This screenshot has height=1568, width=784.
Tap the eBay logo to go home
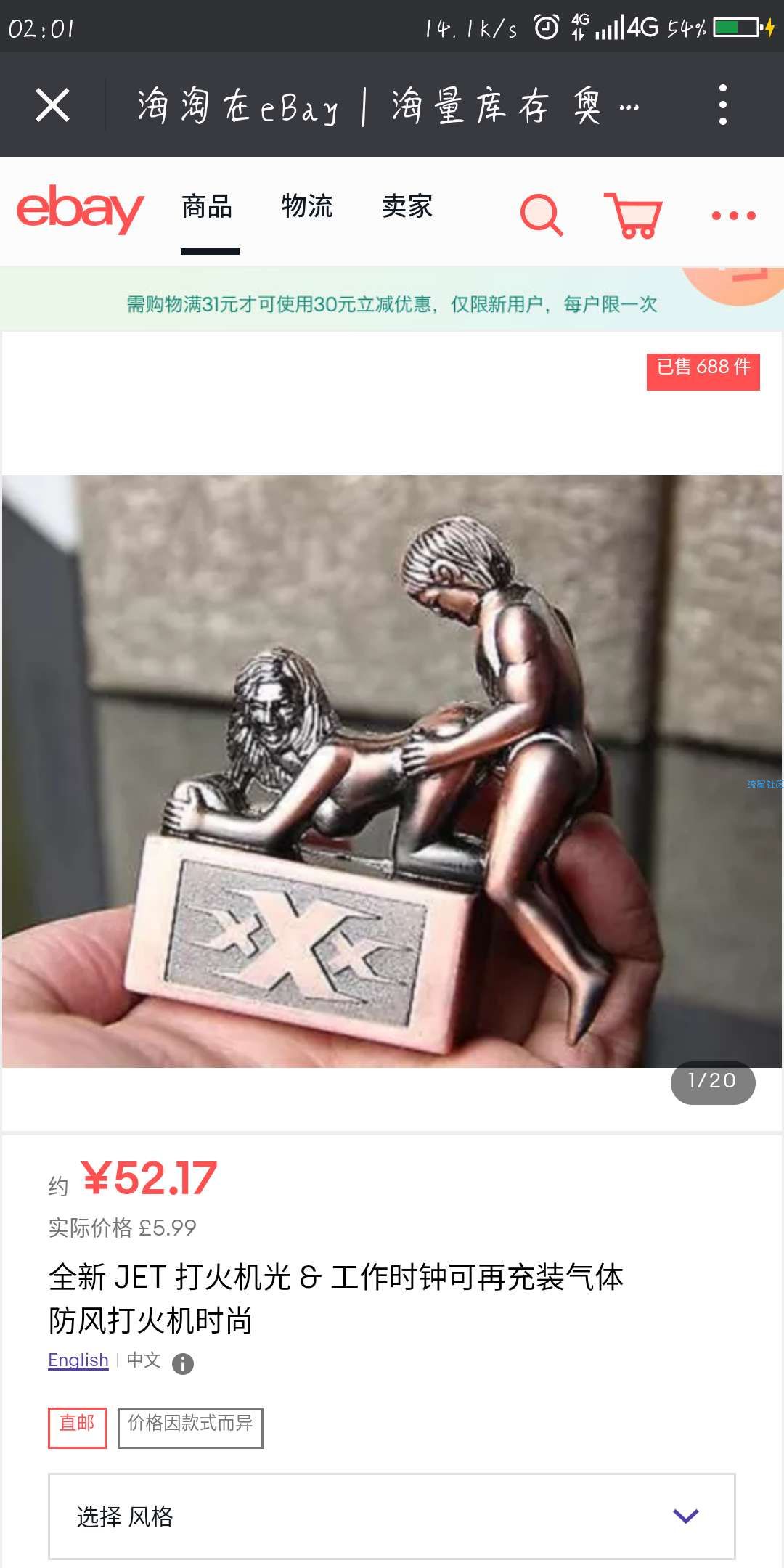pos(80,210)
